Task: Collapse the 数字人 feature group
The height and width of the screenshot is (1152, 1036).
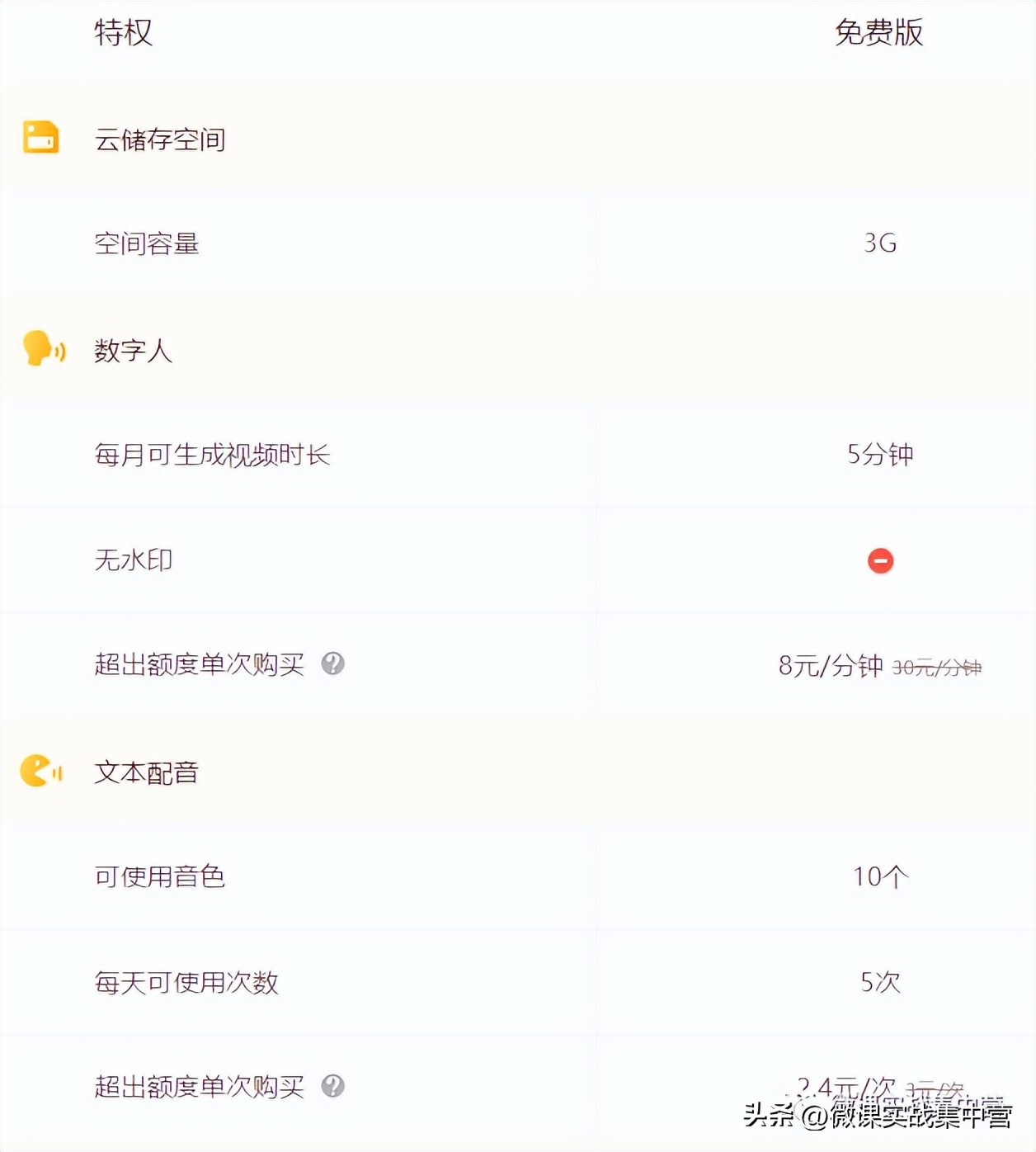Action: click(132, 350)
